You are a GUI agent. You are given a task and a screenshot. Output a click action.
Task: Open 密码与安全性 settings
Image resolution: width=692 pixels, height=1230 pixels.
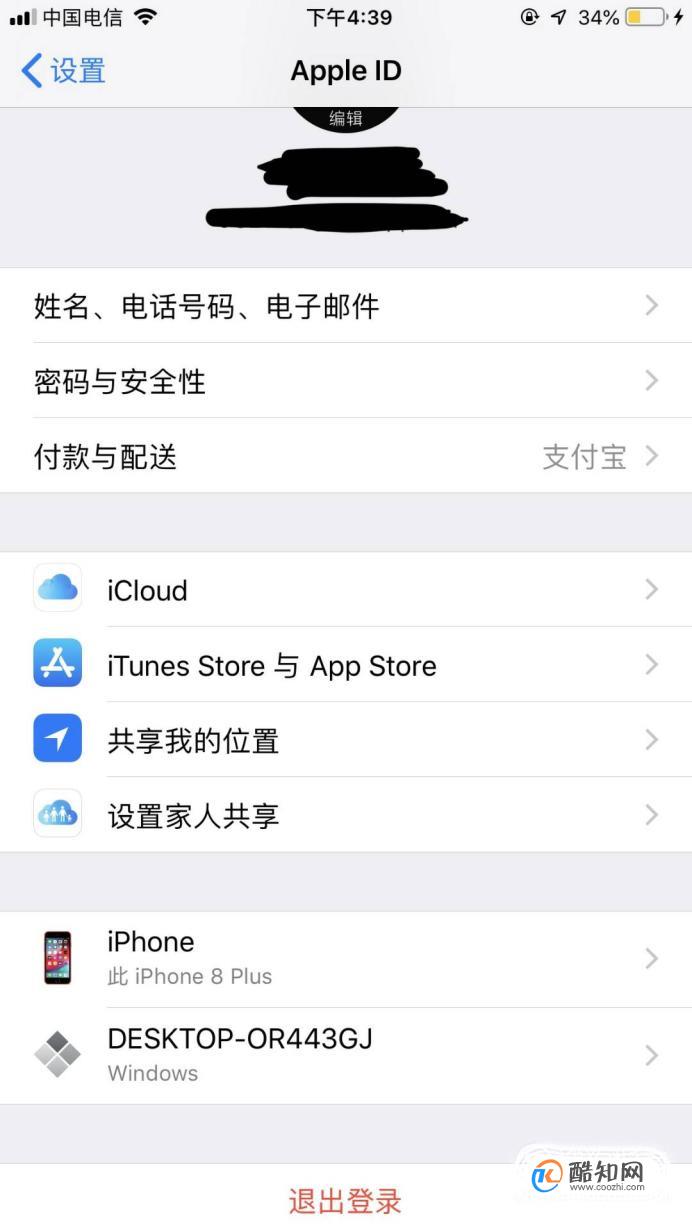click(346, 381)
